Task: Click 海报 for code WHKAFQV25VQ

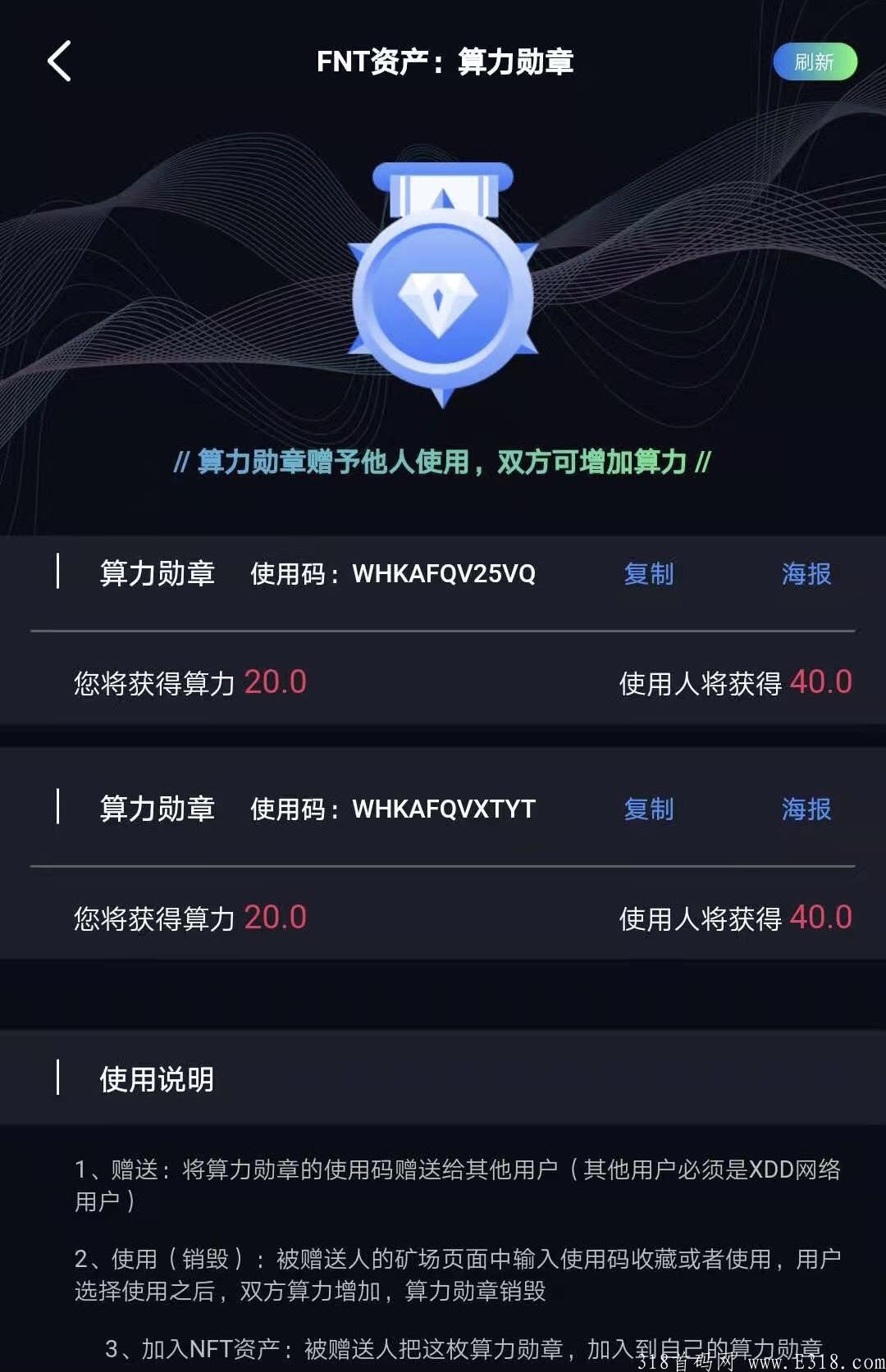Action: (x=806, y=575)
